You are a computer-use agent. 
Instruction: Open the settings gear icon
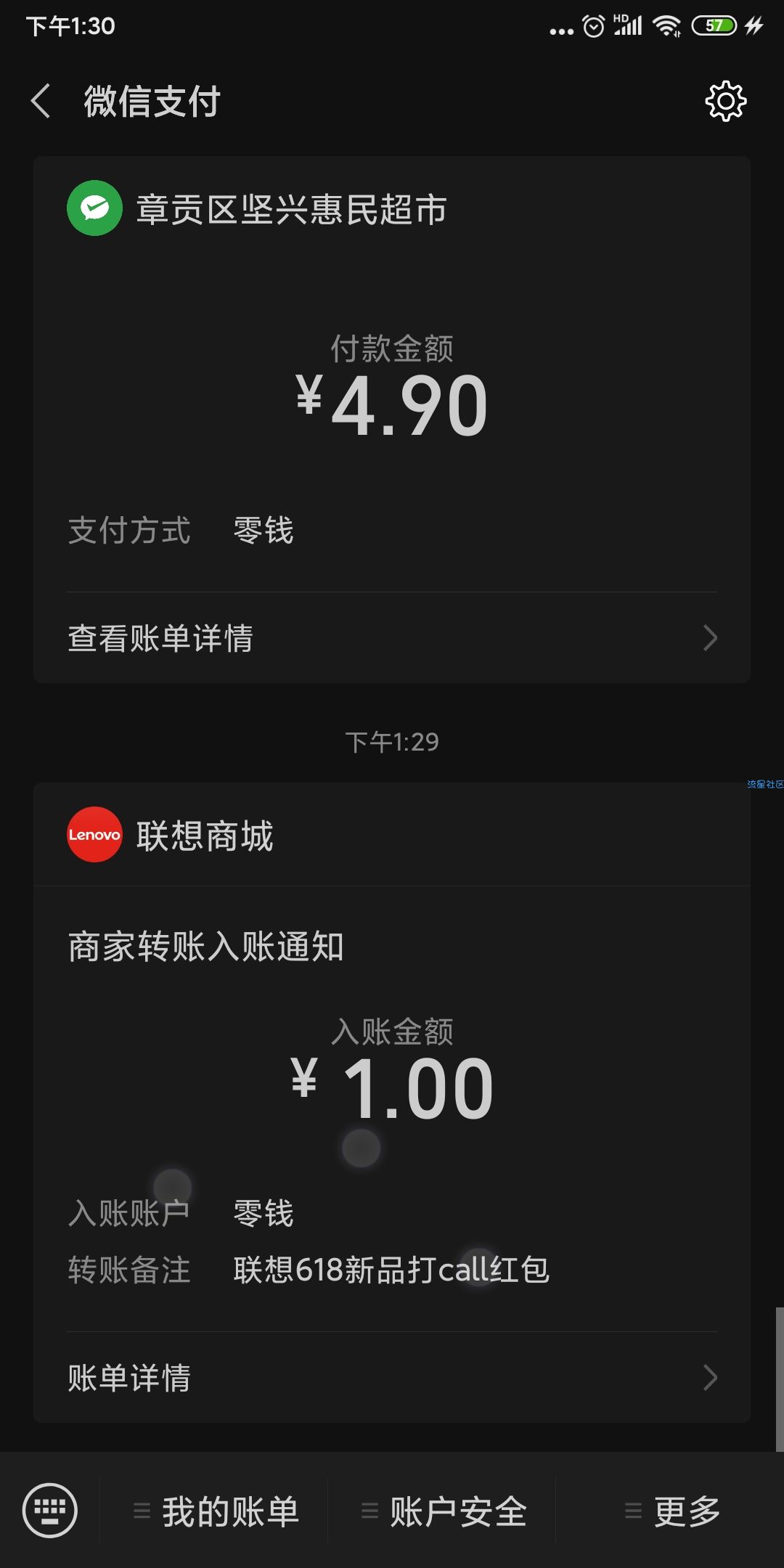click(725, 101)
